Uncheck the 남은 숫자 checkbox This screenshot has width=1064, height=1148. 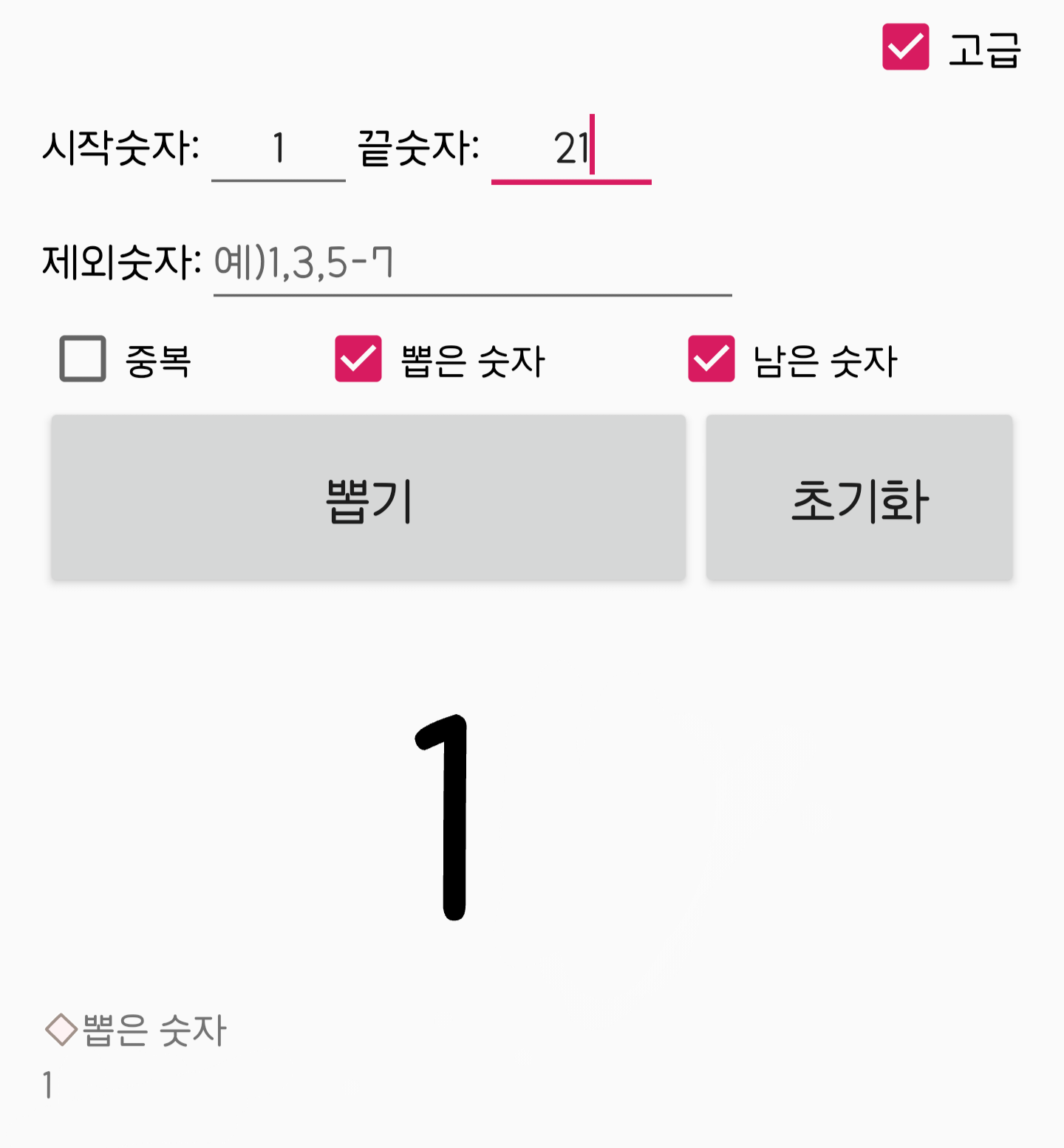tap(712, 359)
